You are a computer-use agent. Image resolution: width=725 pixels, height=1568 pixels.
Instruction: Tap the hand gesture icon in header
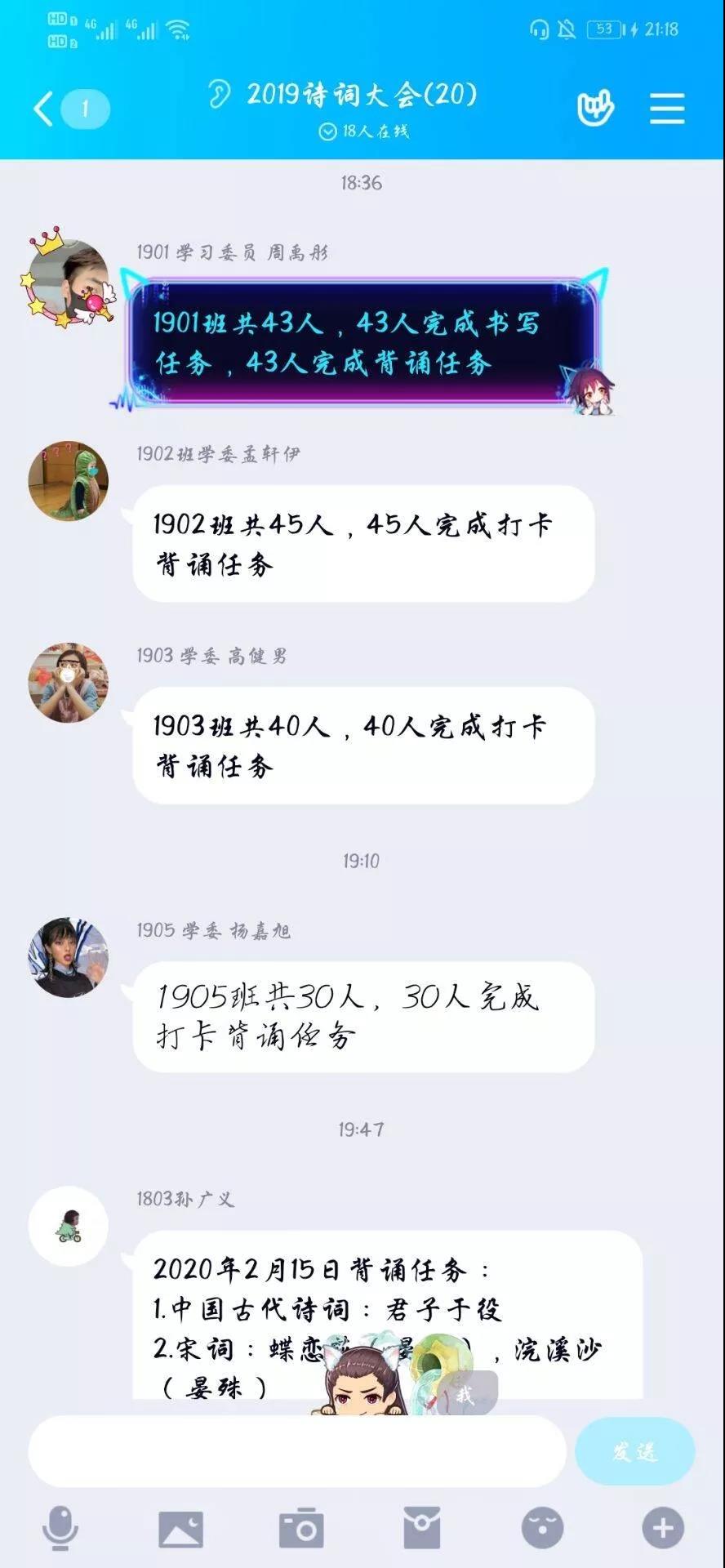[595, 109]
